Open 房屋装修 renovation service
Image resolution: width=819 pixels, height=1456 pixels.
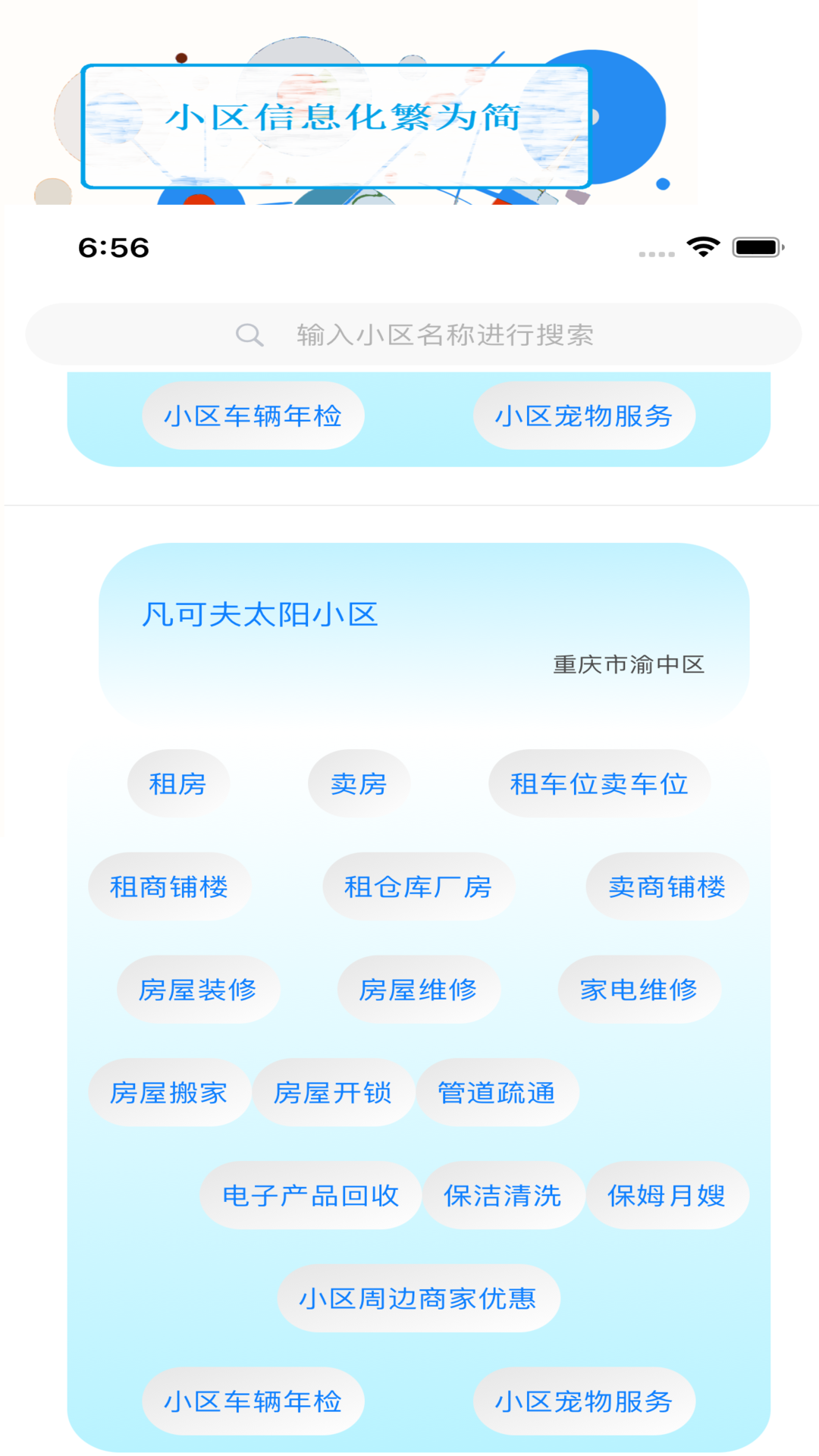pos(199,988)
